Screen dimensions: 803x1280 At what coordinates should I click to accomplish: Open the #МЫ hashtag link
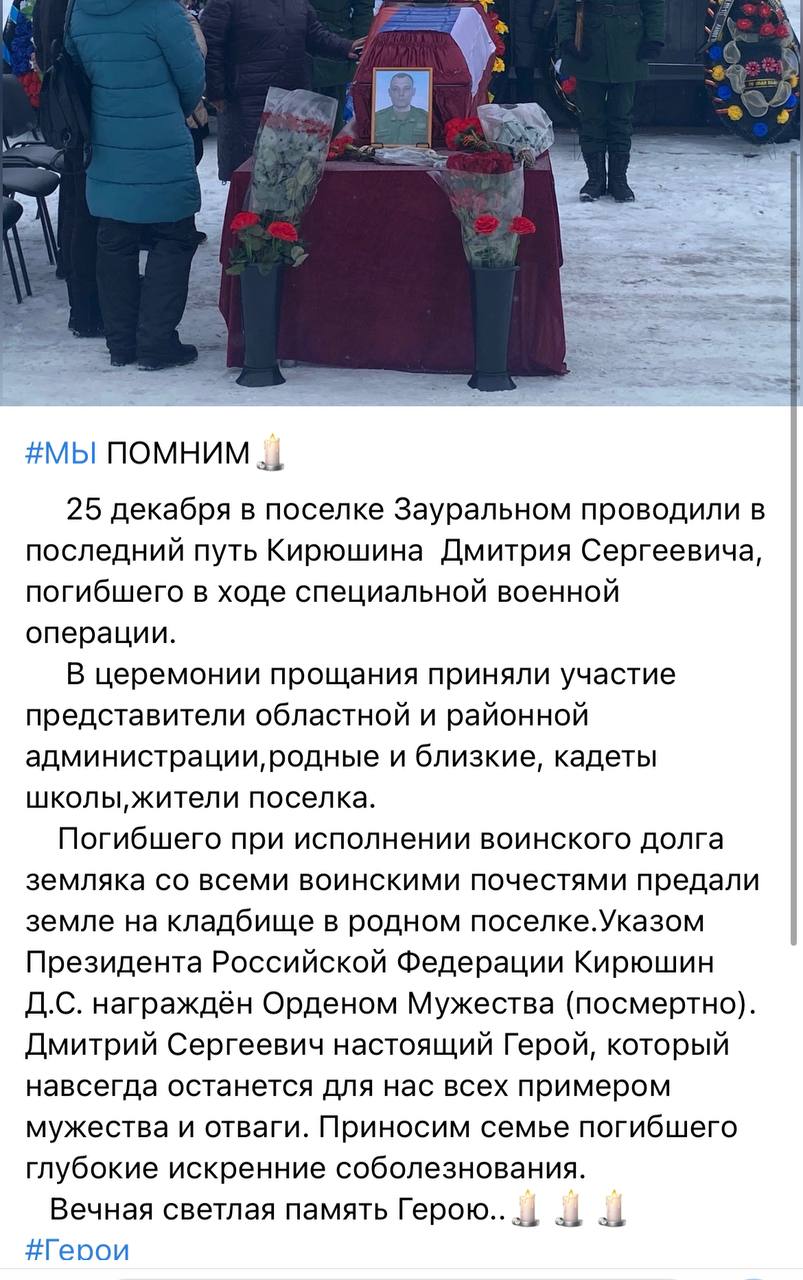point(60,453)
